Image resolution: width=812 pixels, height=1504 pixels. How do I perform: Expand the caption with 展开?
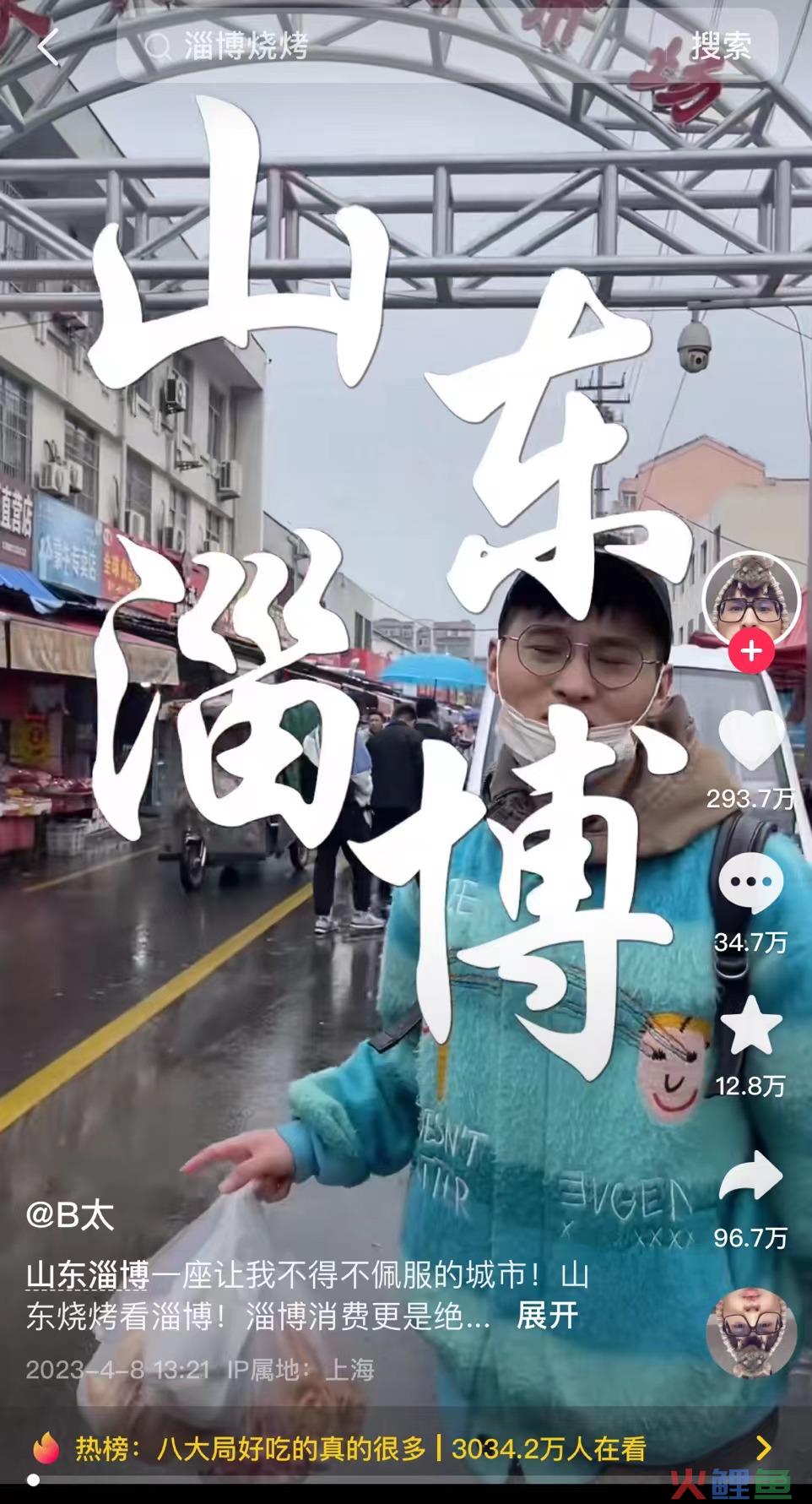click(547, 1316)
